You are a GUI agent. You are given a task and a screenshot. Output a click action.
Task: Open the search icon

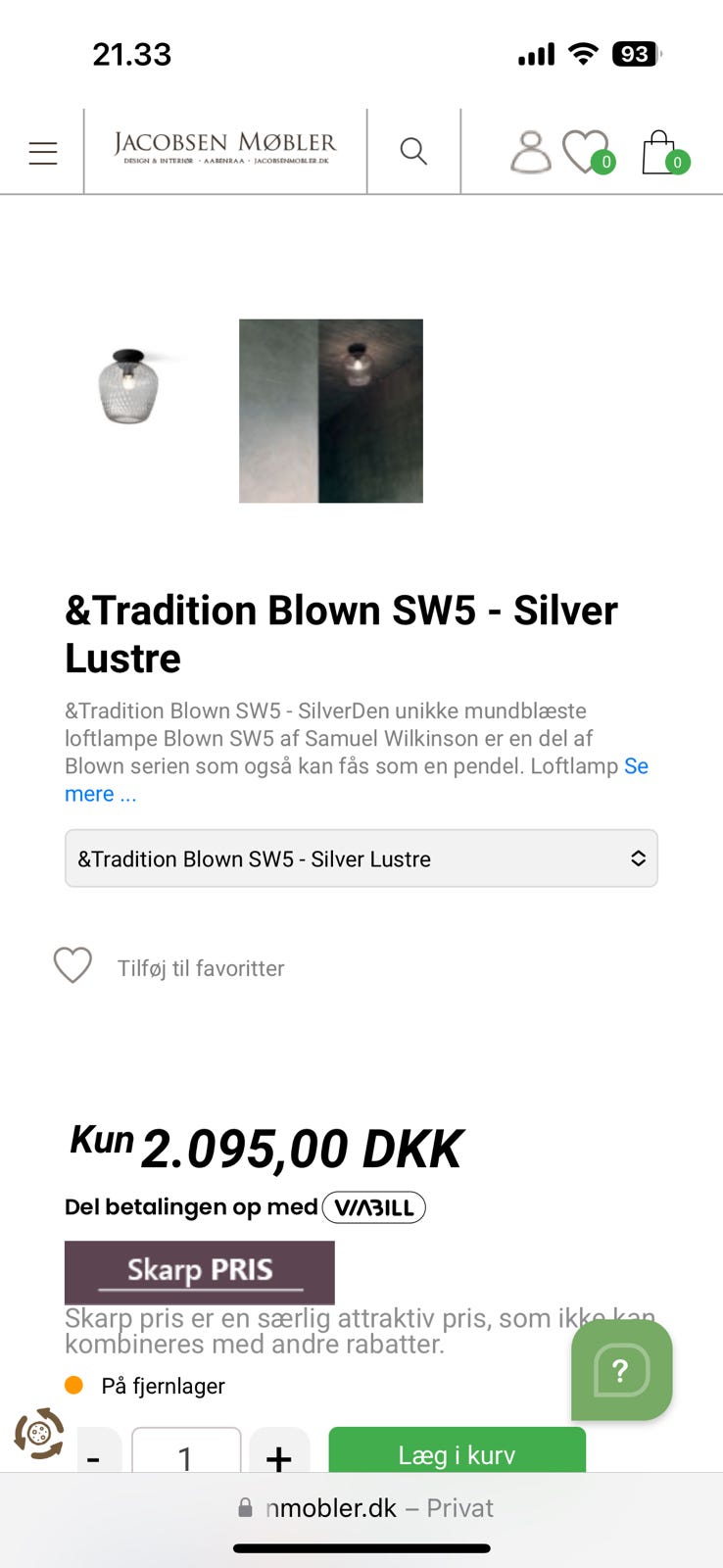pos(412,152)
